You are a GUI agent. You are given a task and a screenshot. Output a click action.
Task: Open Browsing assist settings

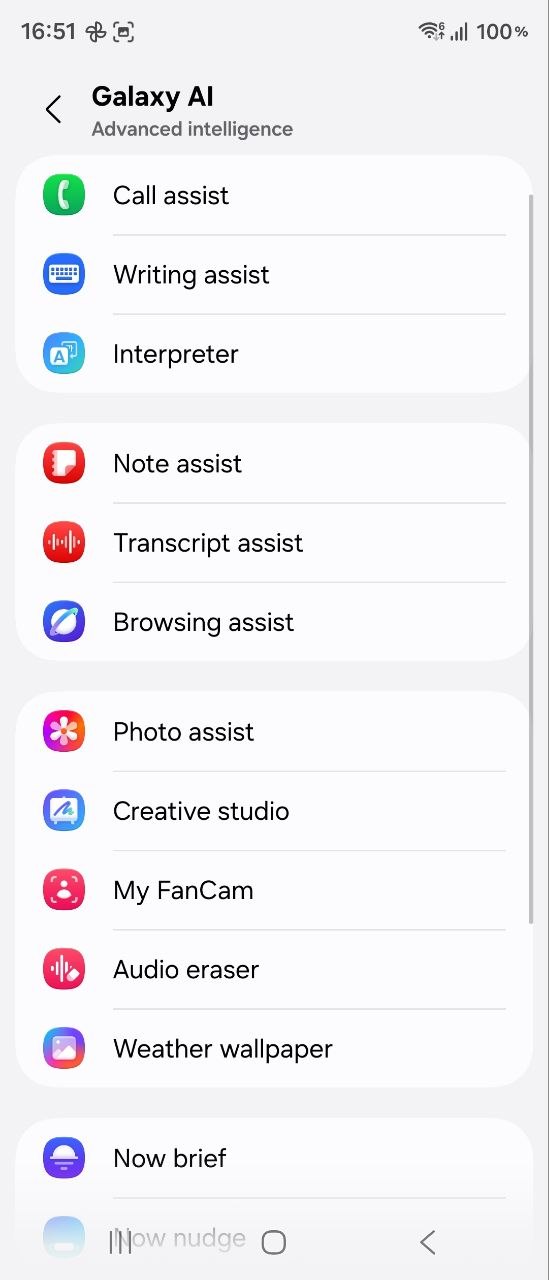(274, 622)
